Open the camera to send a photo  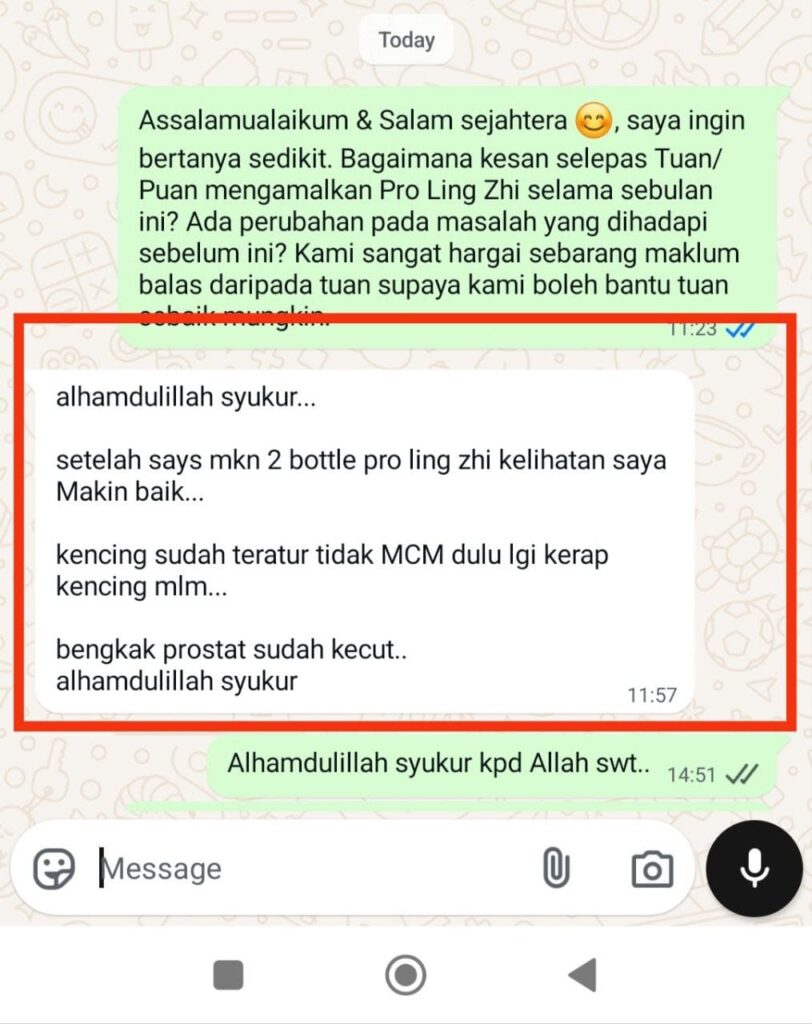[652, 869]
